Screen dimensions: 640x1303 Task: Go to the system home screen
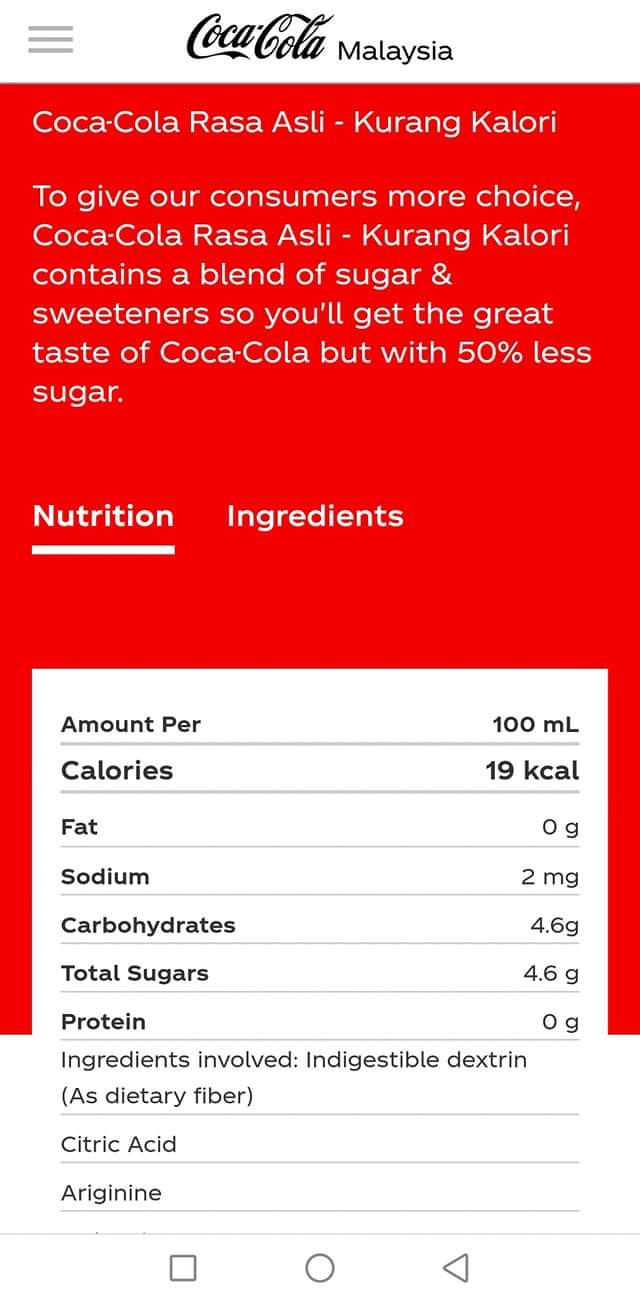click(x=320, y=1268)
